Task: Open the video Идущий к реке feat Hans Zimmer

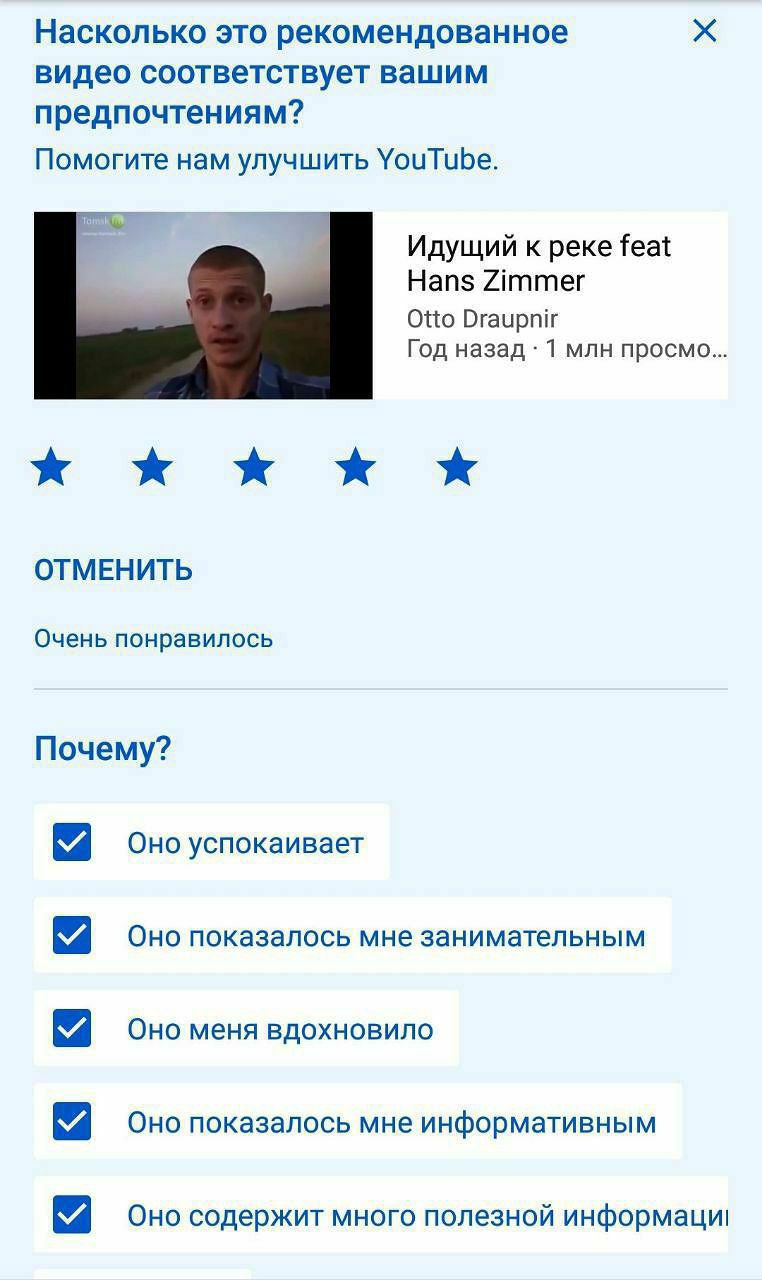Action: click(x=380, y=305)
